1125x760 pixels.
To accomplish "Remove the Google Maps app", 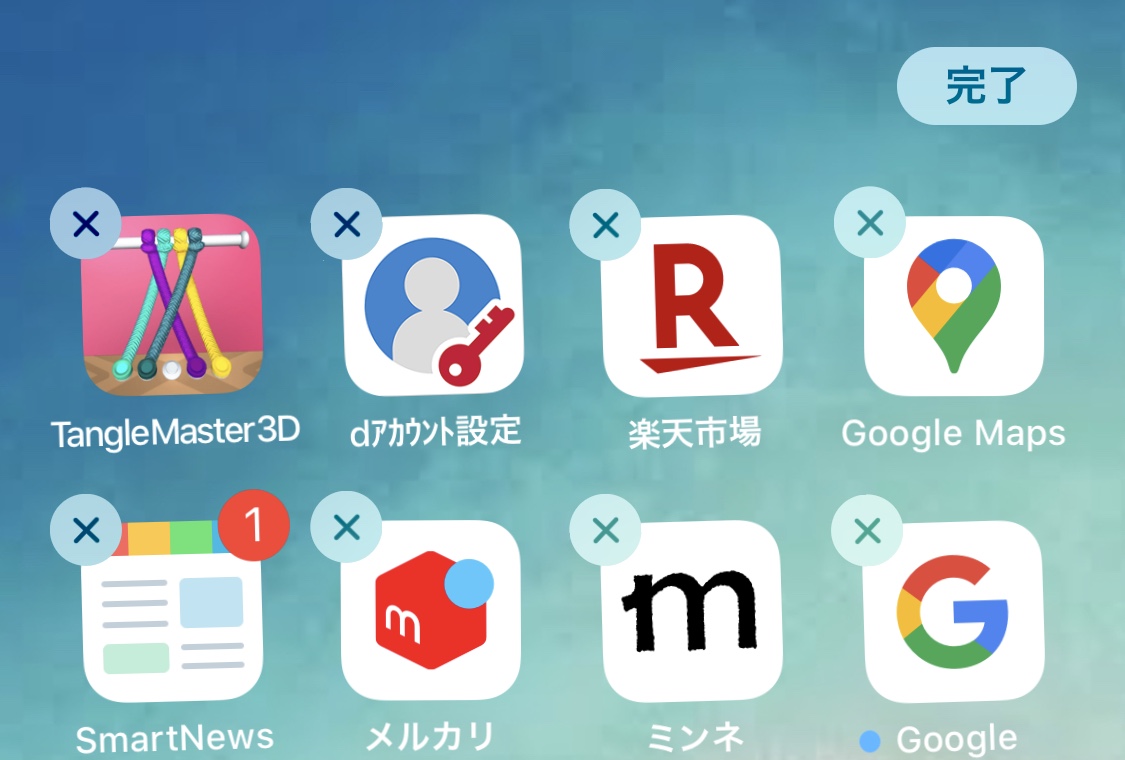I will tap(870, 222).
